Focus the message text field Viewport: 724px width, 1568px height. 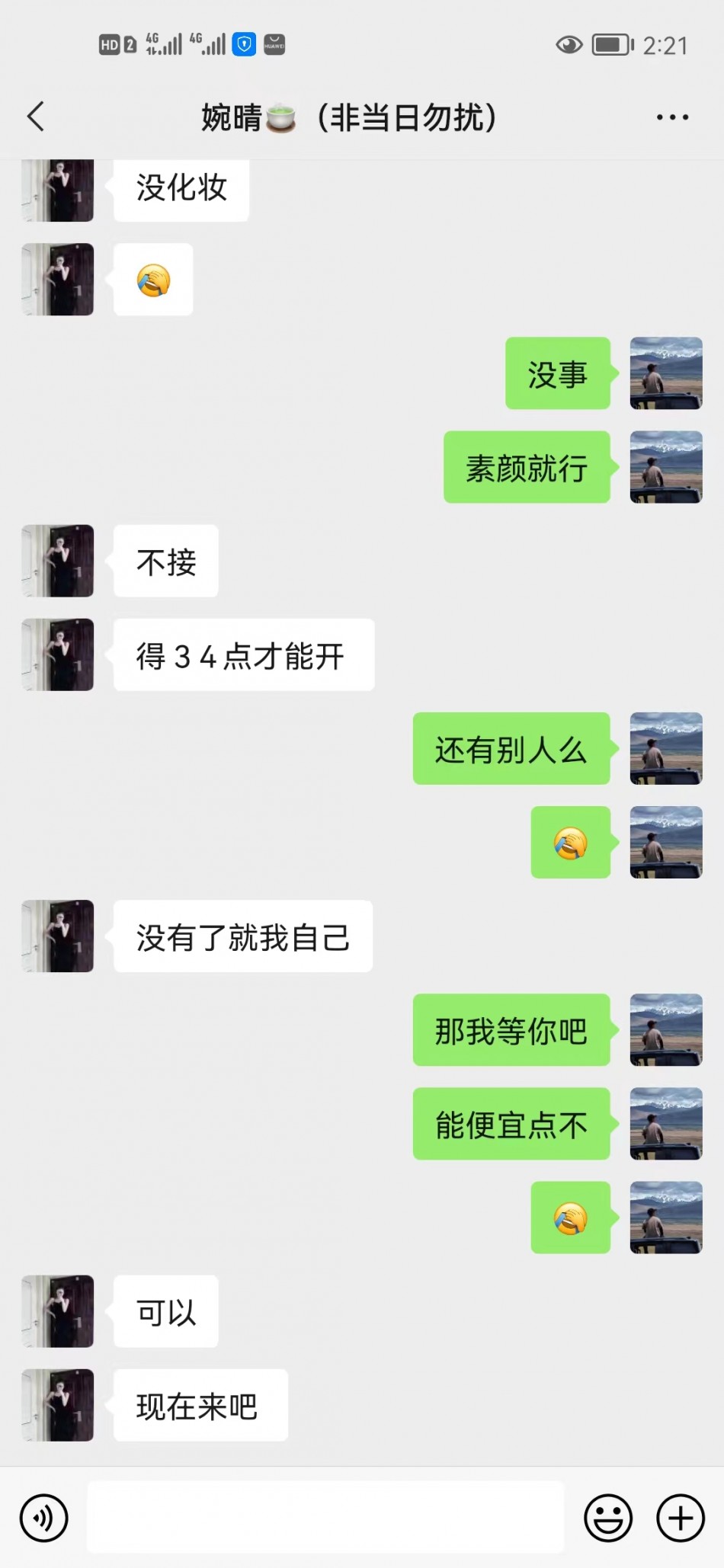325,1517
